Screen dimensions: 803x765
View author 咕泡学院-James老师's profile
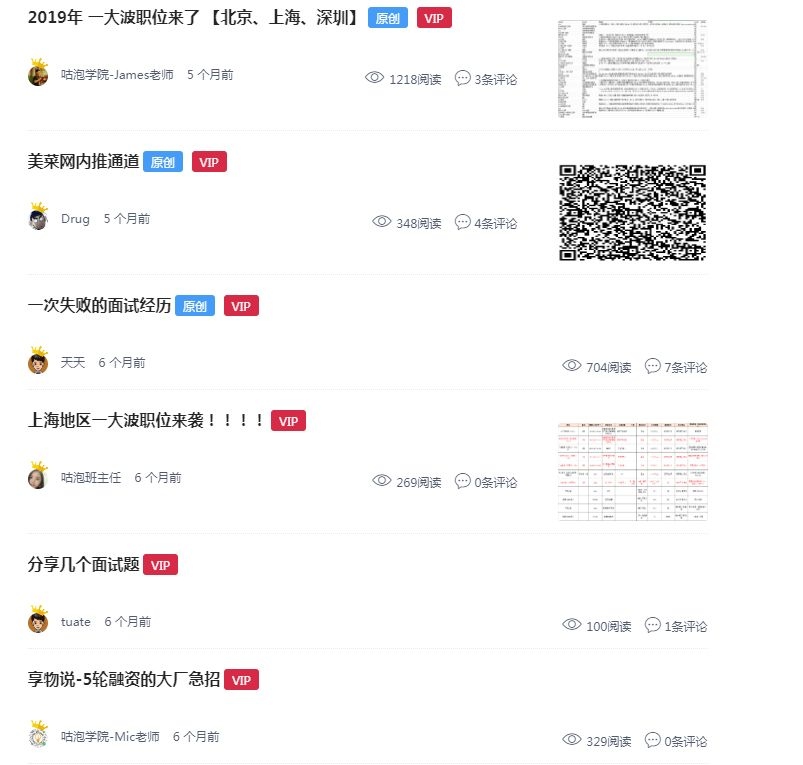117,75
